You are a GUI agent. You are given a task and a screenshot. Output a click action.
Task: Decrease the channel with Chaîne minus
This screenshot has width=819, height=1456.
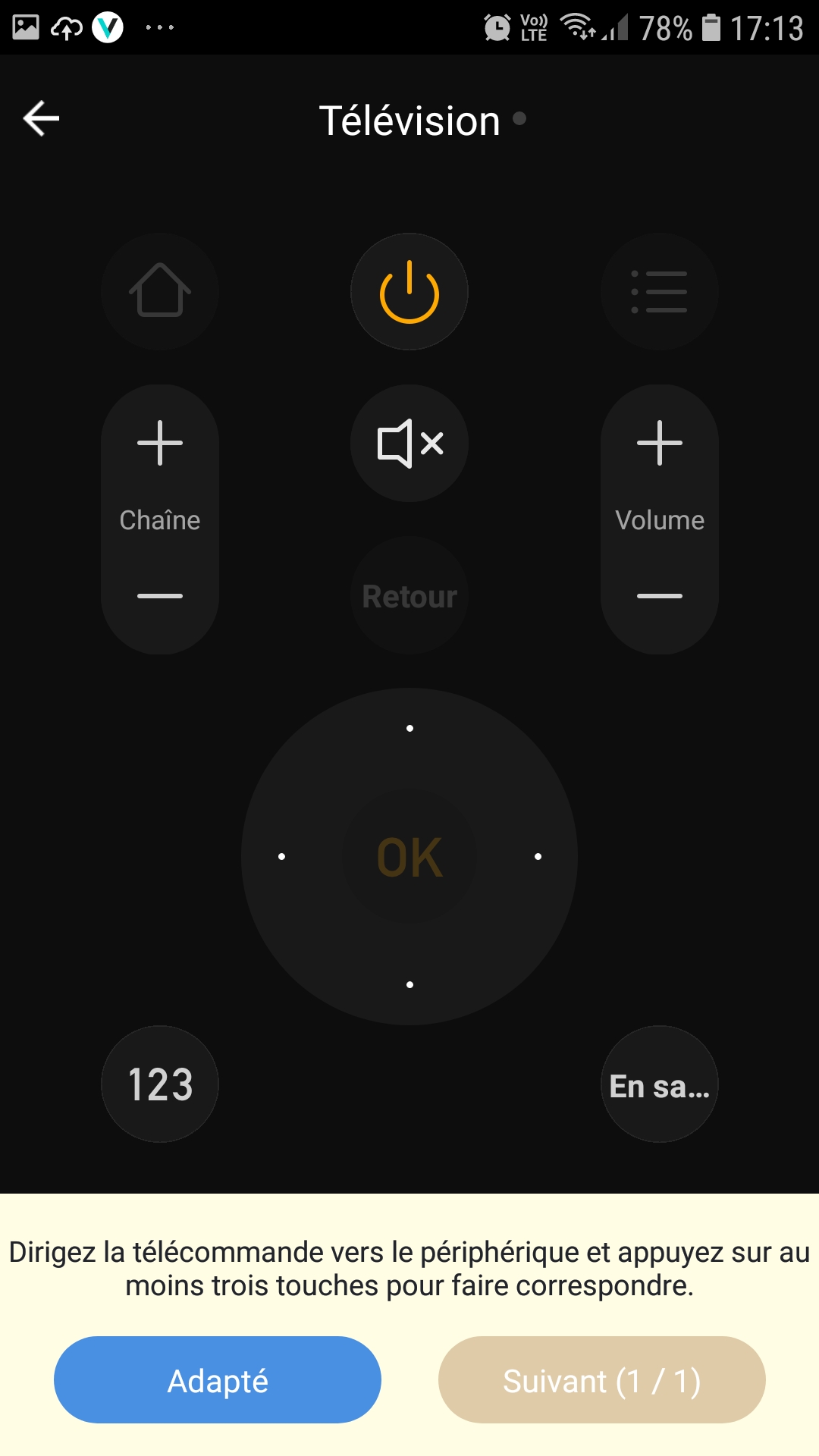(160, 596)
